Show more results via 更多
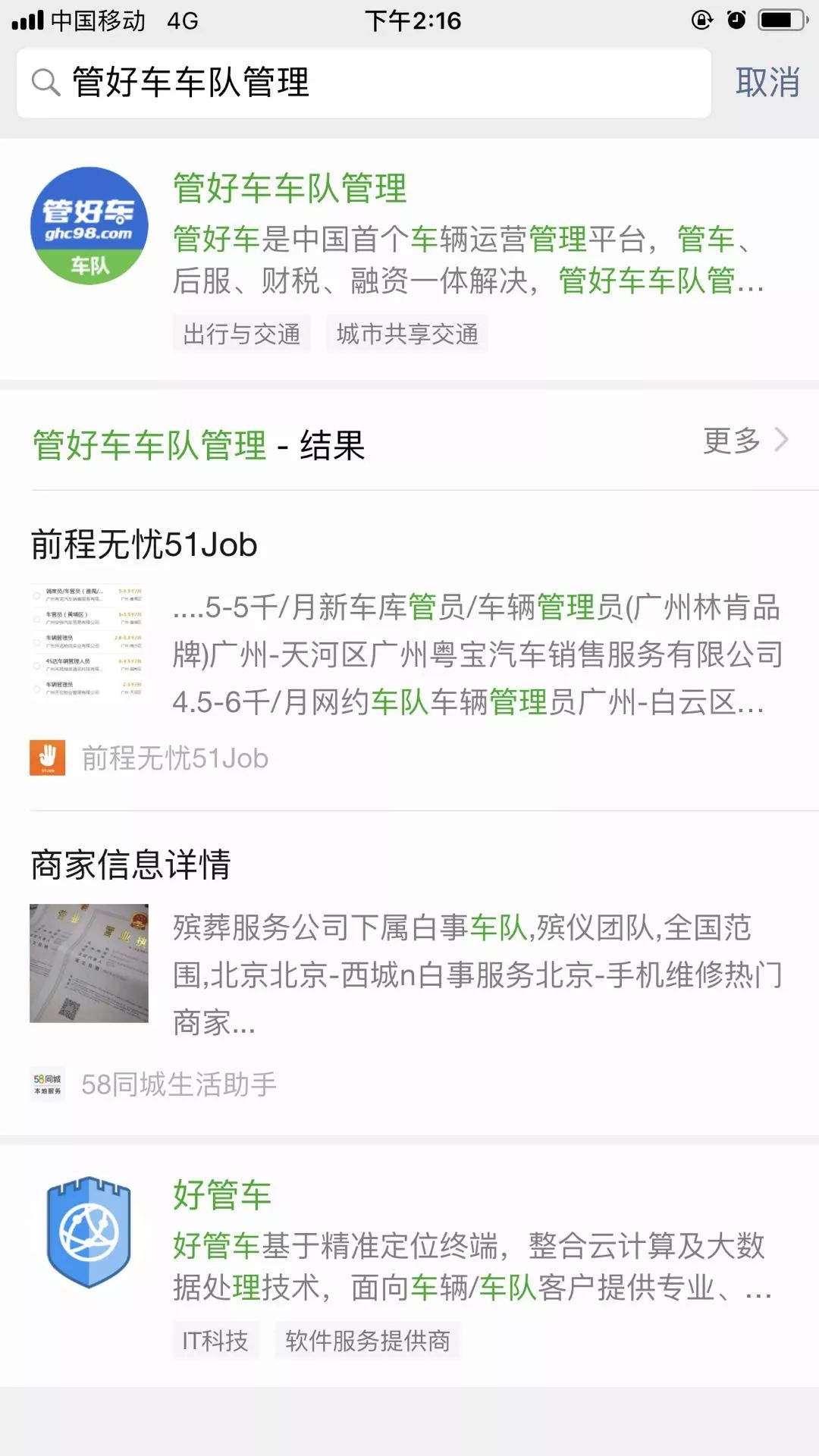 [x=745, y=441]
